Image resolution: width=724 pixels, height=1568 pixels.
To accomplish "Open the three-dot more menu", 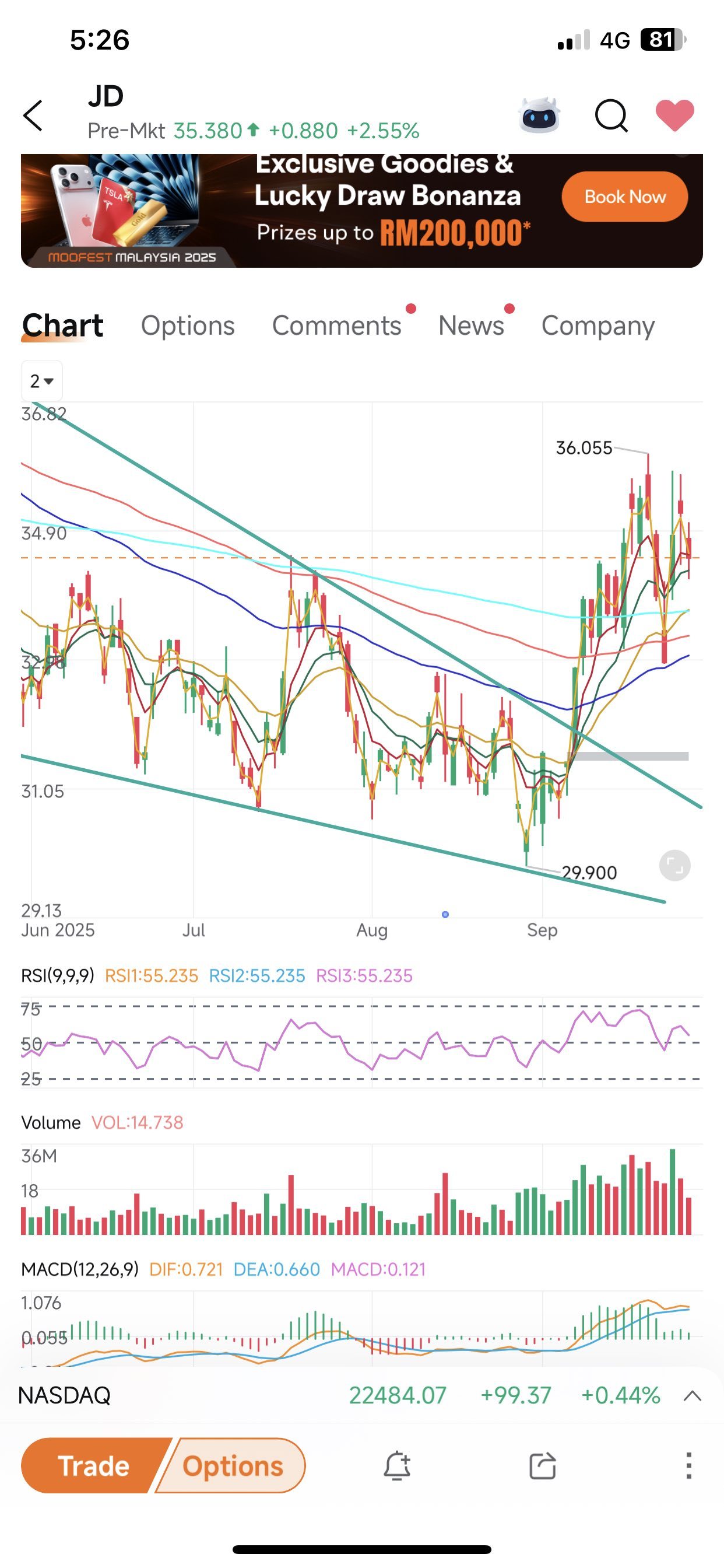I will (x=688, y=1466).
